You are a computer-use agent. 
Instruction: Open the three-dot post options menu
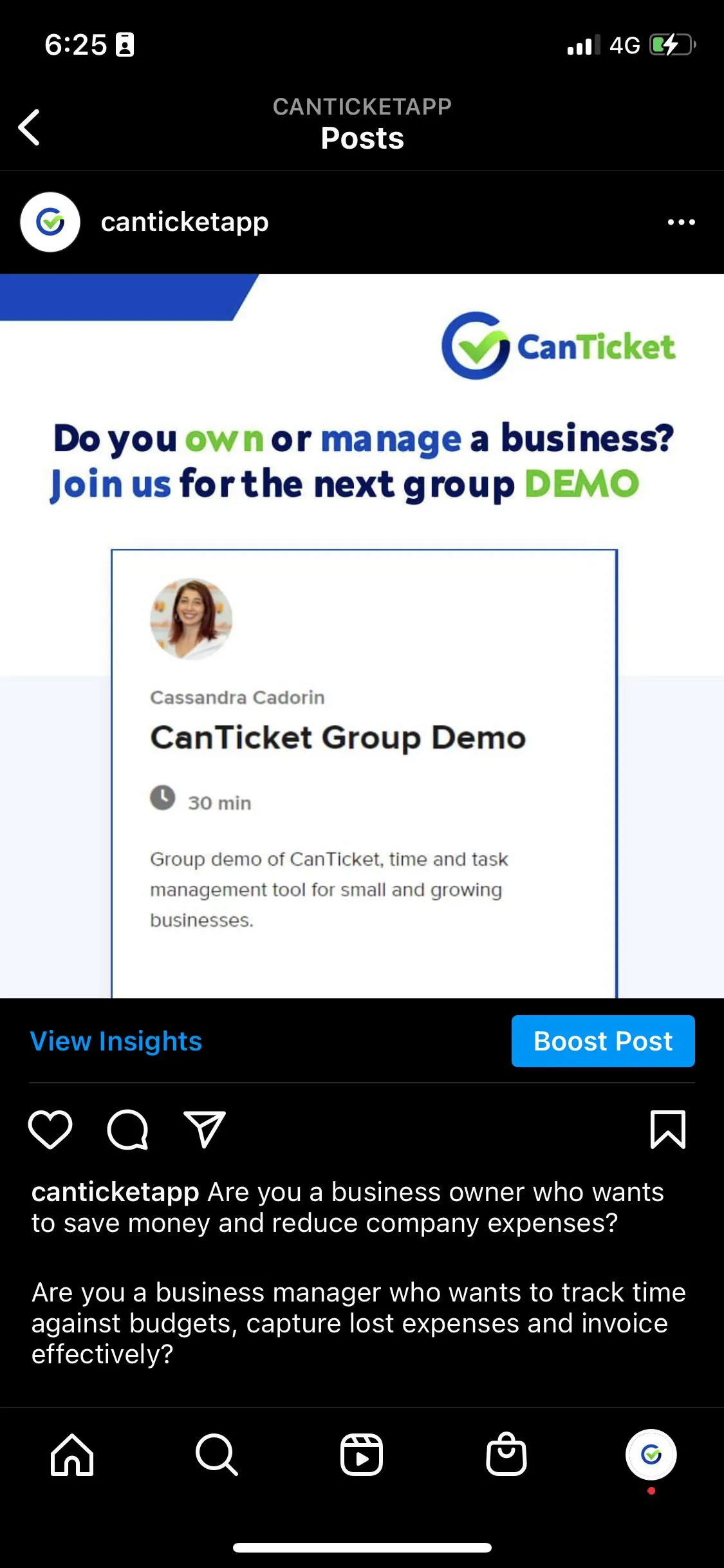coord(681,222)
